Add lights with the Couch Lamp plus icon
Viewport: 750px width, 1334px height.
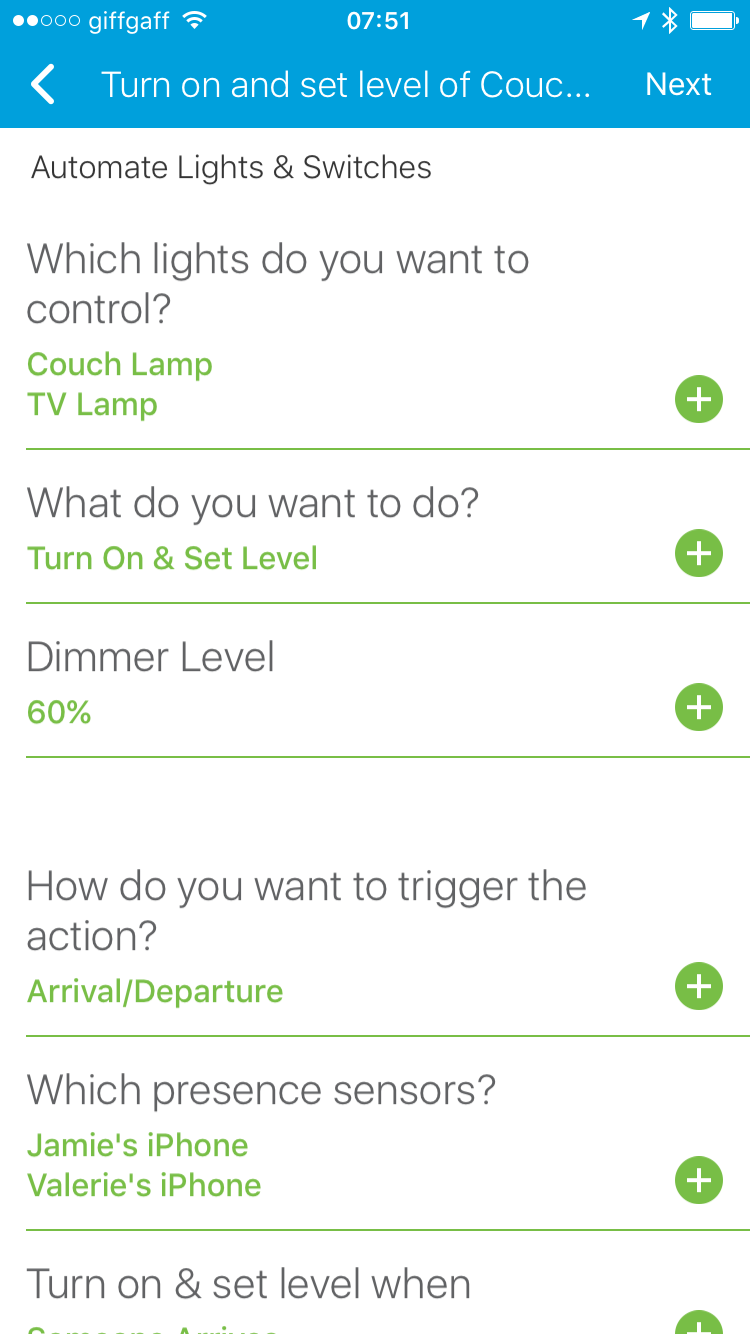[x=698, y=400]
